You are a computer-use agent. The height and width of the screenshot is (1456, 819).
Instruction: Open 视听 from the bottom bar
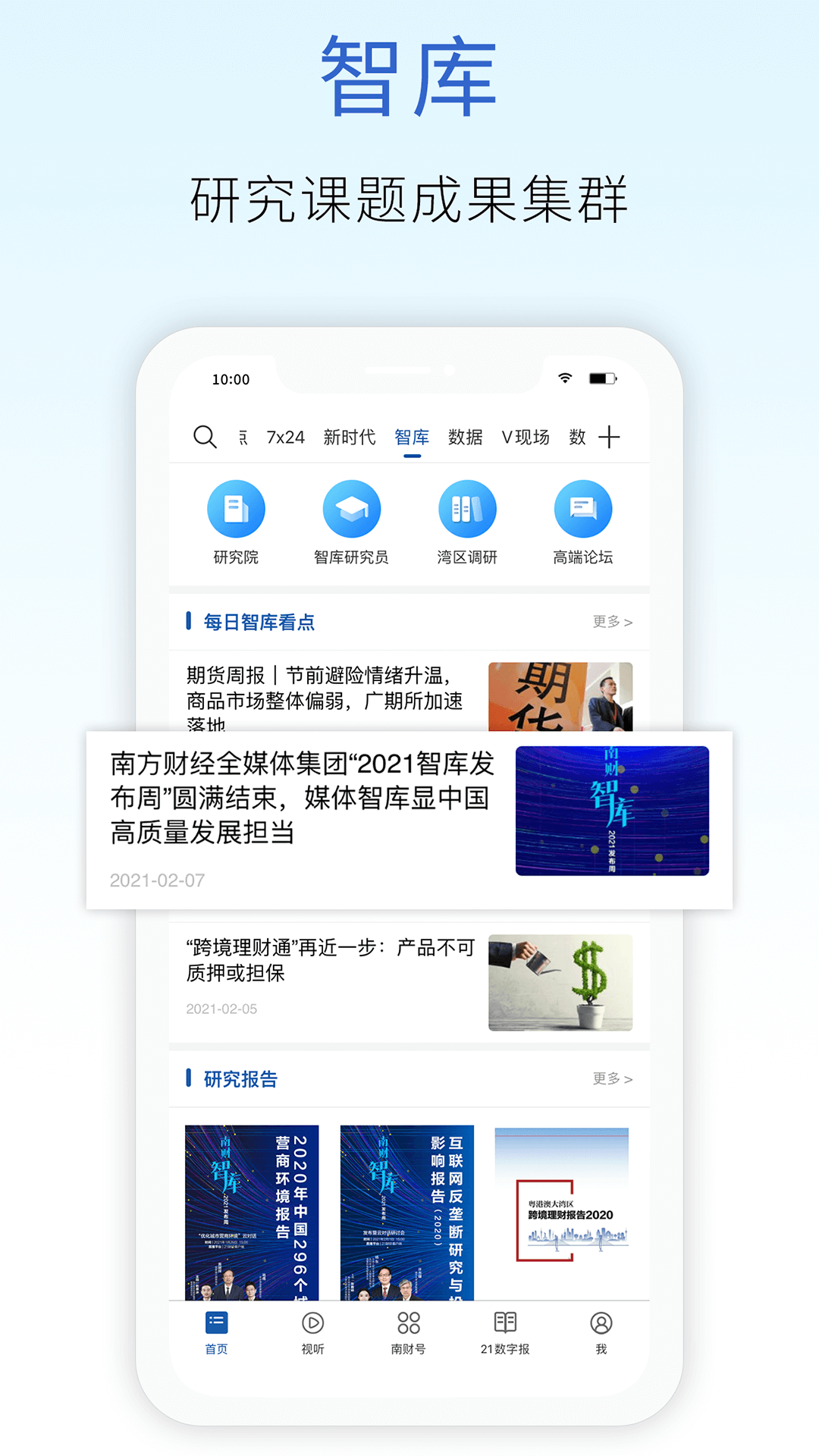312,1332
